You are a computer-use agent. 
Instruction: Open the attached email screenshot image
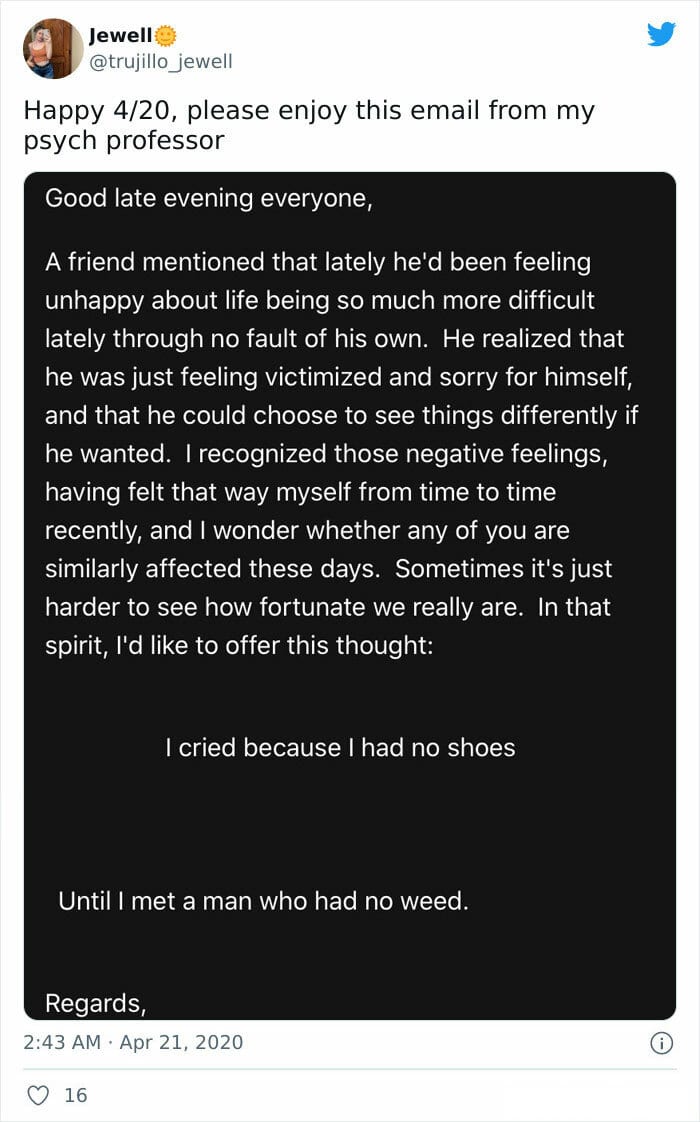point(350,595)
